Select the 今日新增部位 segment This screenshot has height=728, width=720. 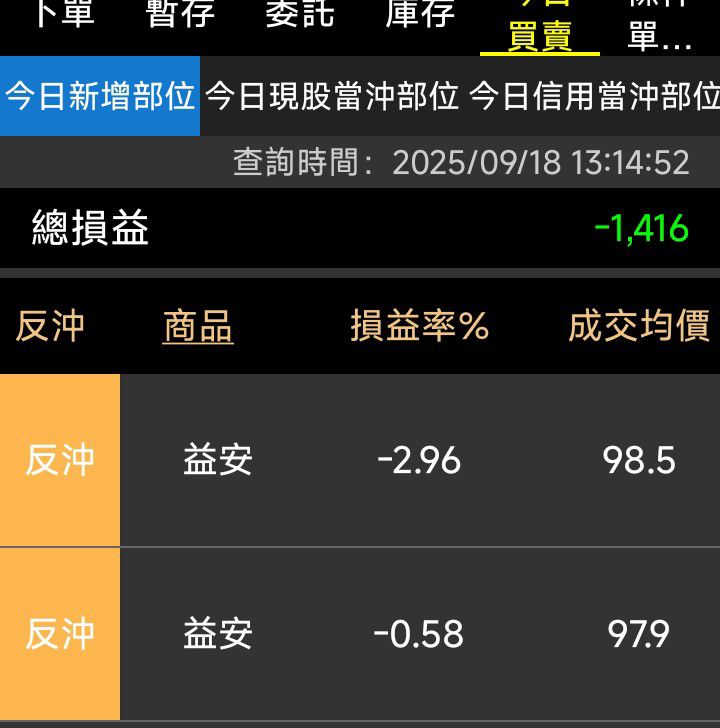point(100,96)
